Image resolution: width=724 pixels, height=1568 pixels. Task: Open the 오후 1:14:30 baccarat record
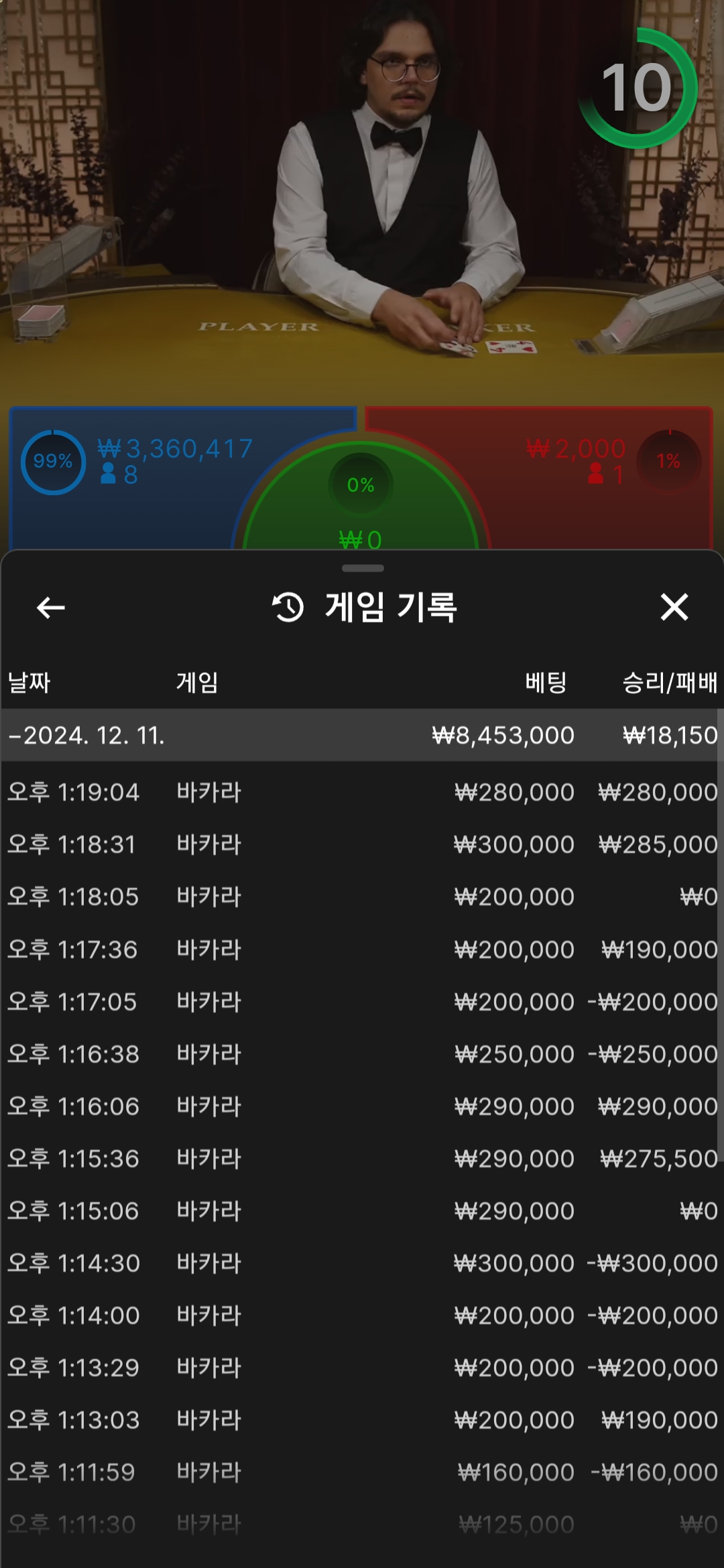click(362, 1263)
